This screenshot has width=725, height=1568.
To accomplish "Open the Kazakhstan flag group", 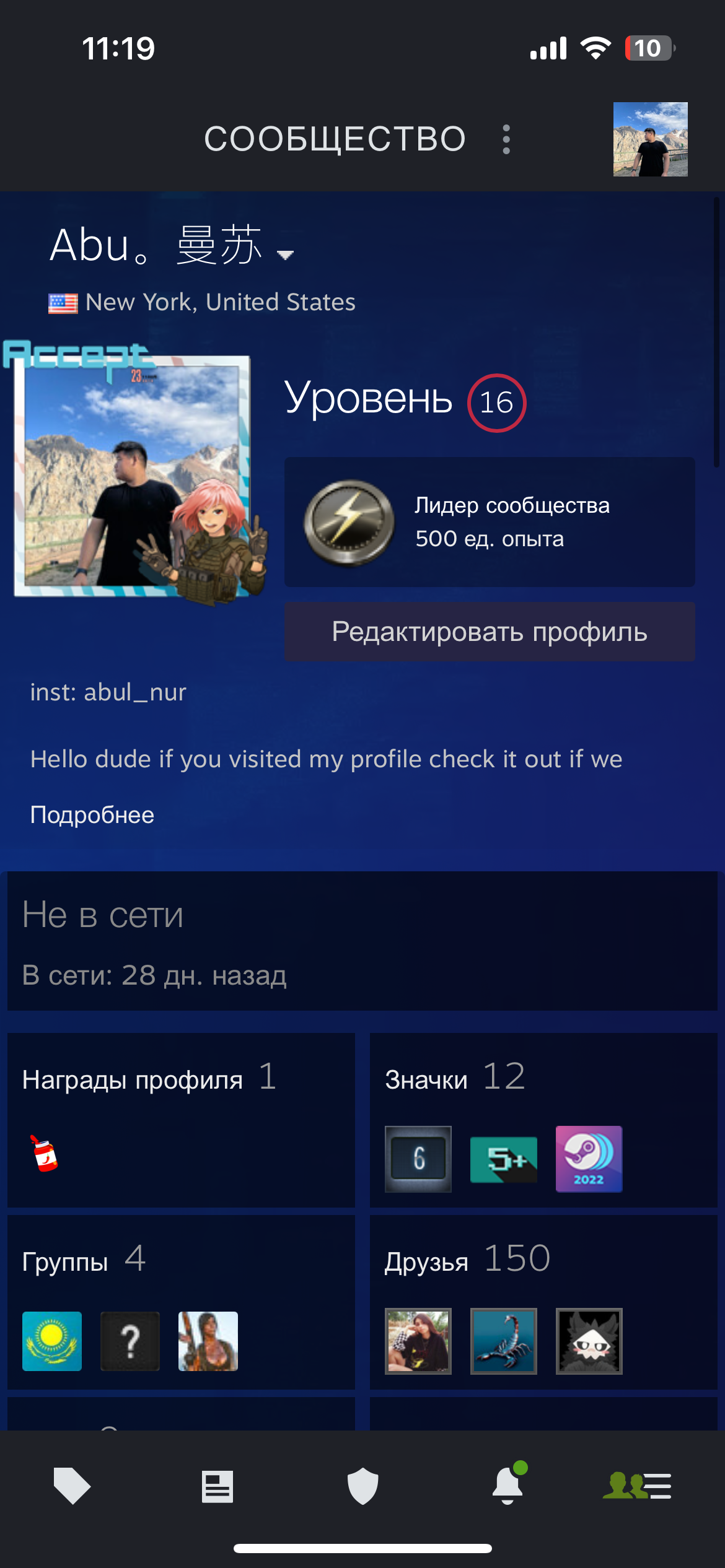I will click(x=52, y=1341).
